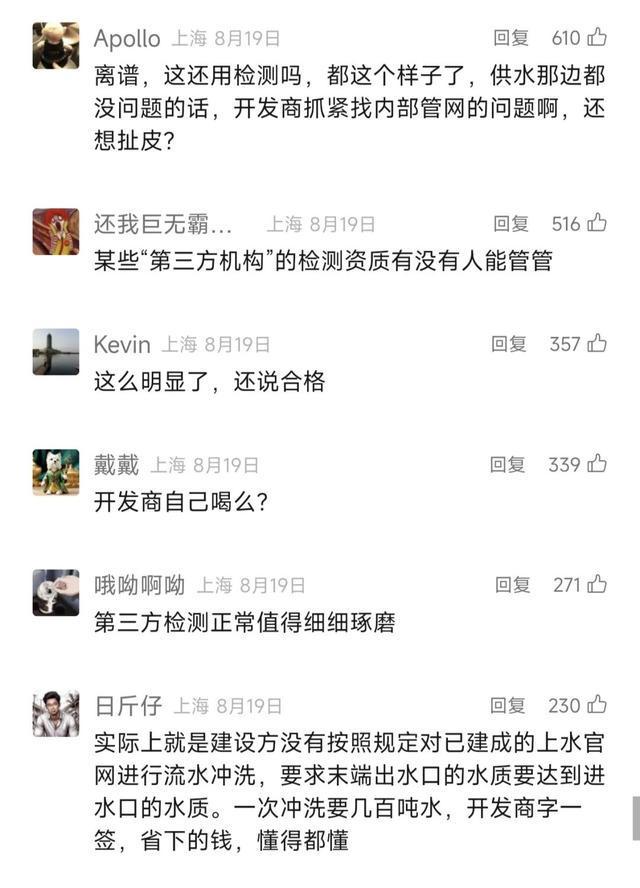640x888 pixels.
Task: Reply to Kevin's comment
Action: 509,344
